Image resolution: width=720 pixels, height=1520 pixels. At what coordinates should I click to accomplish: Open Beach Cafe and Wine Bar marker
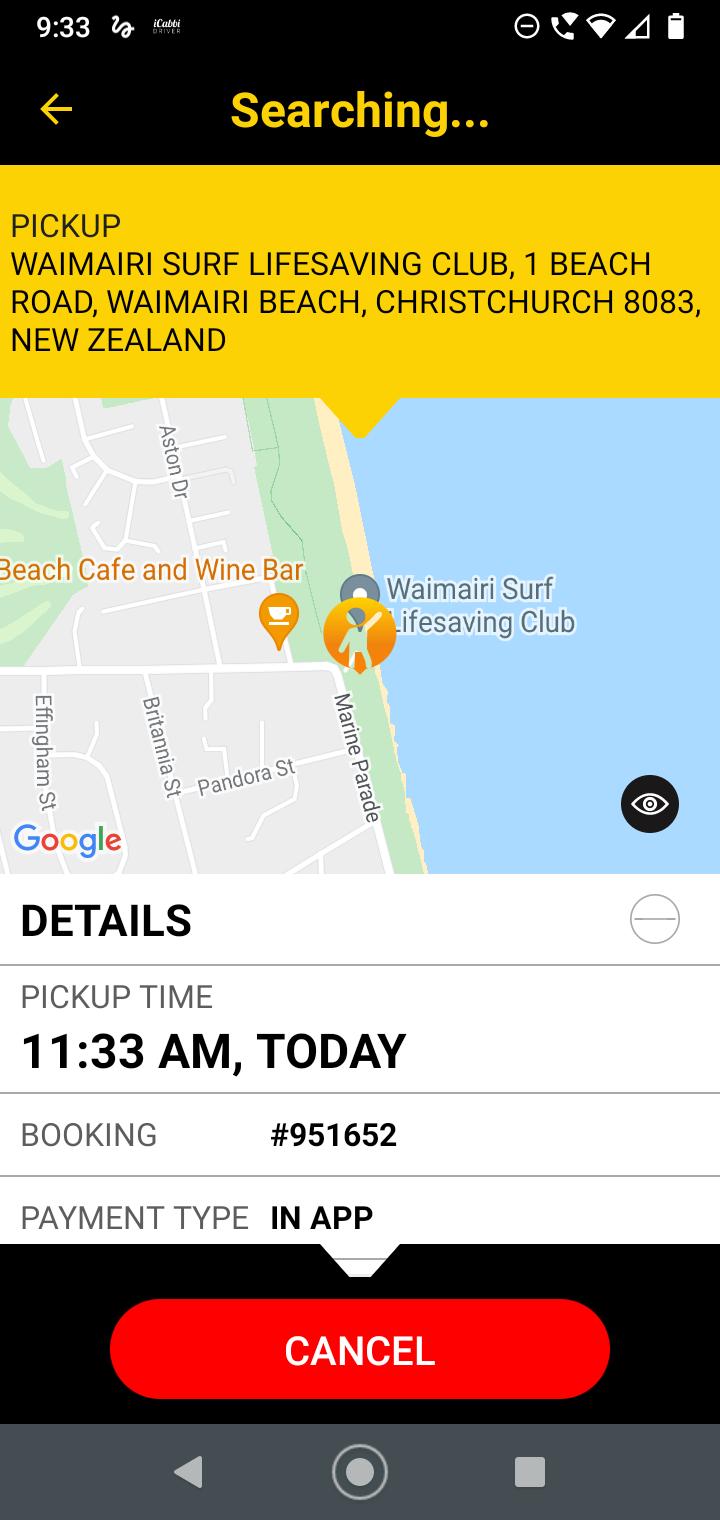click(x=278, y=621)
